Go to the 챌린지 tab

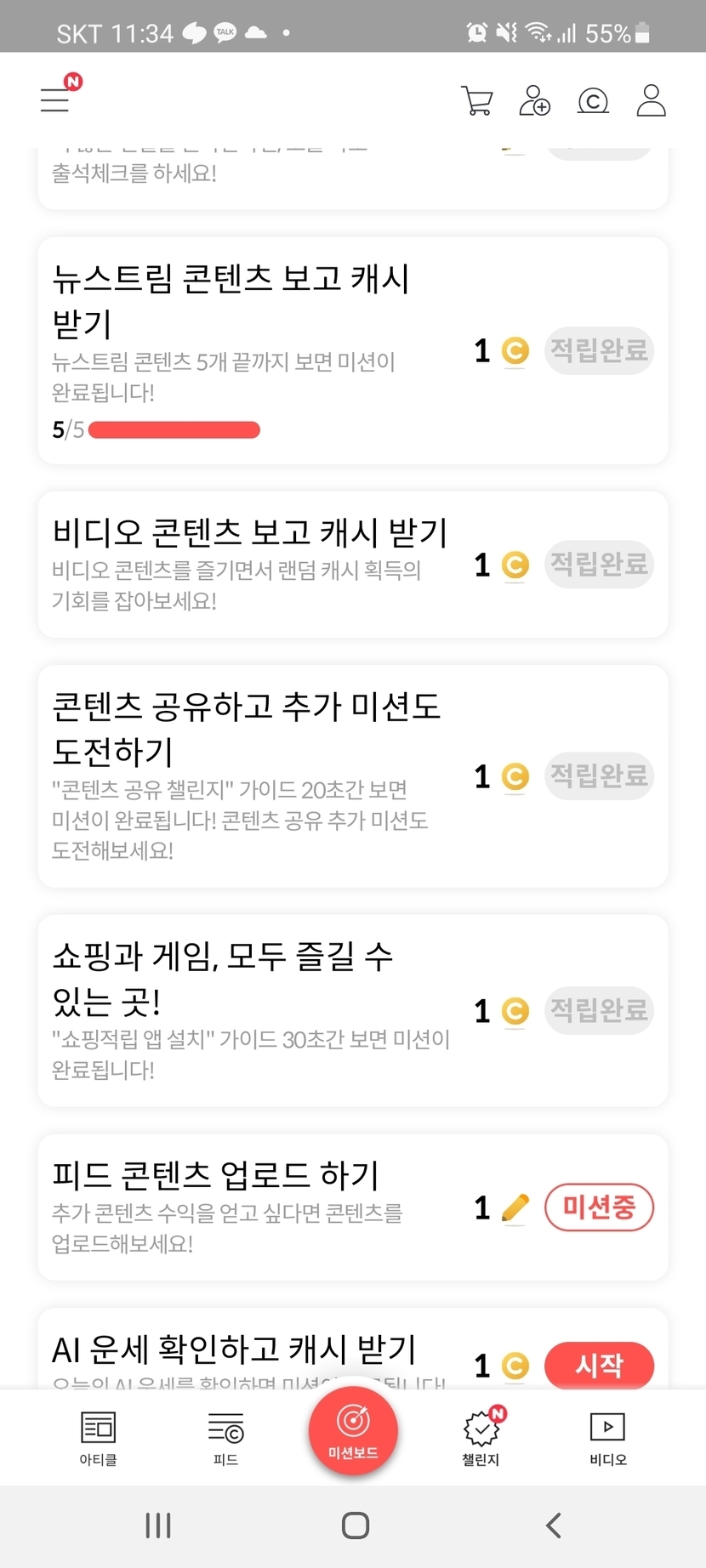(481, 1438)
